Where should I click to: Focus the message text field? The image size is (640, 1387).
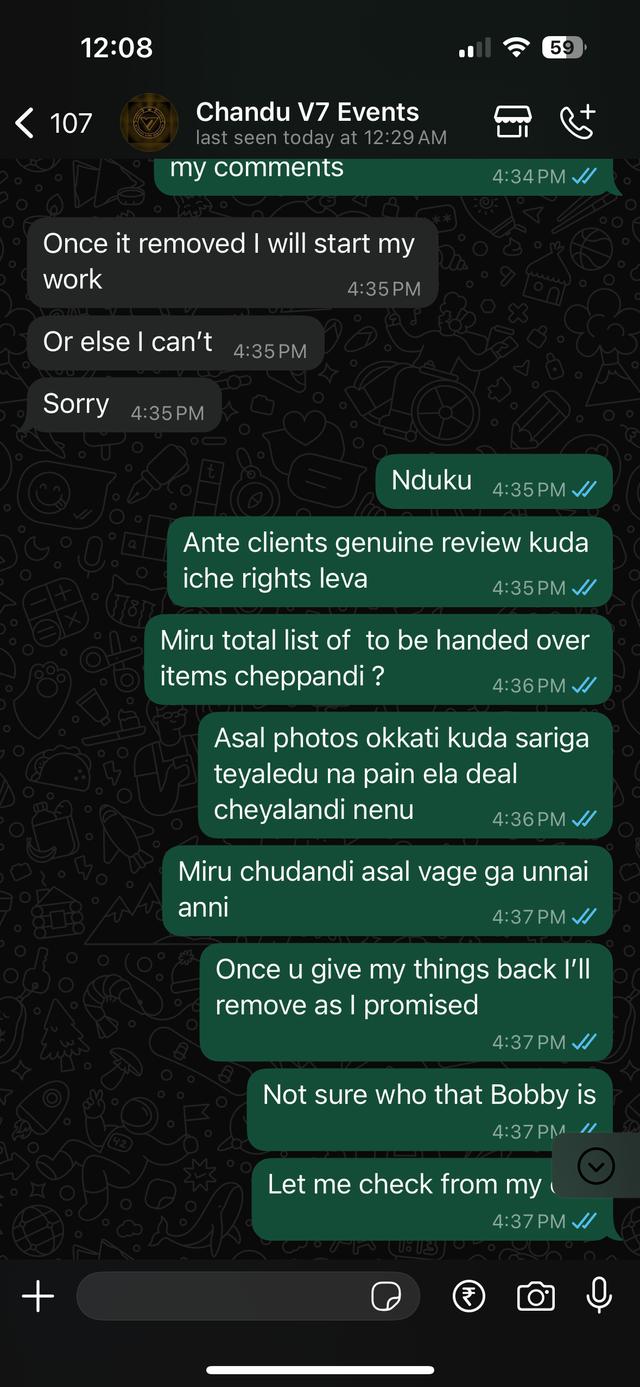click(x=220, y=1297)
